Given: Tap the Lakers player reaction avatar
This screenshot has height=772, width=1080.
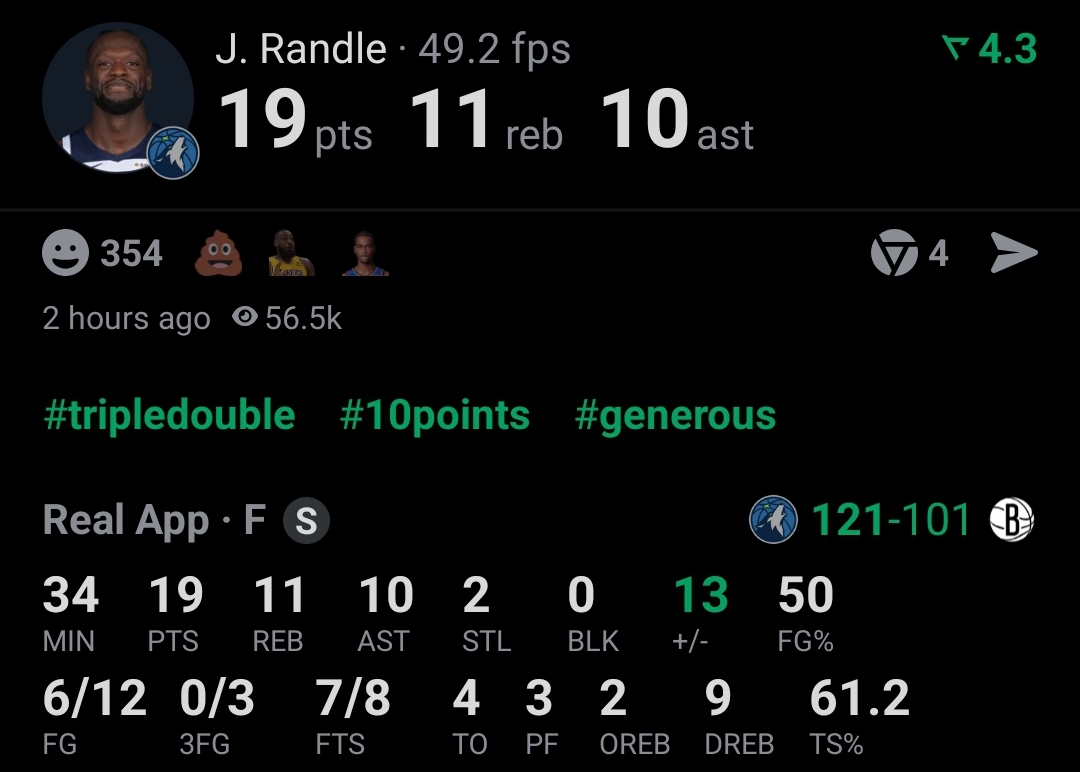Looking at the screenshot, I should 291,253.
